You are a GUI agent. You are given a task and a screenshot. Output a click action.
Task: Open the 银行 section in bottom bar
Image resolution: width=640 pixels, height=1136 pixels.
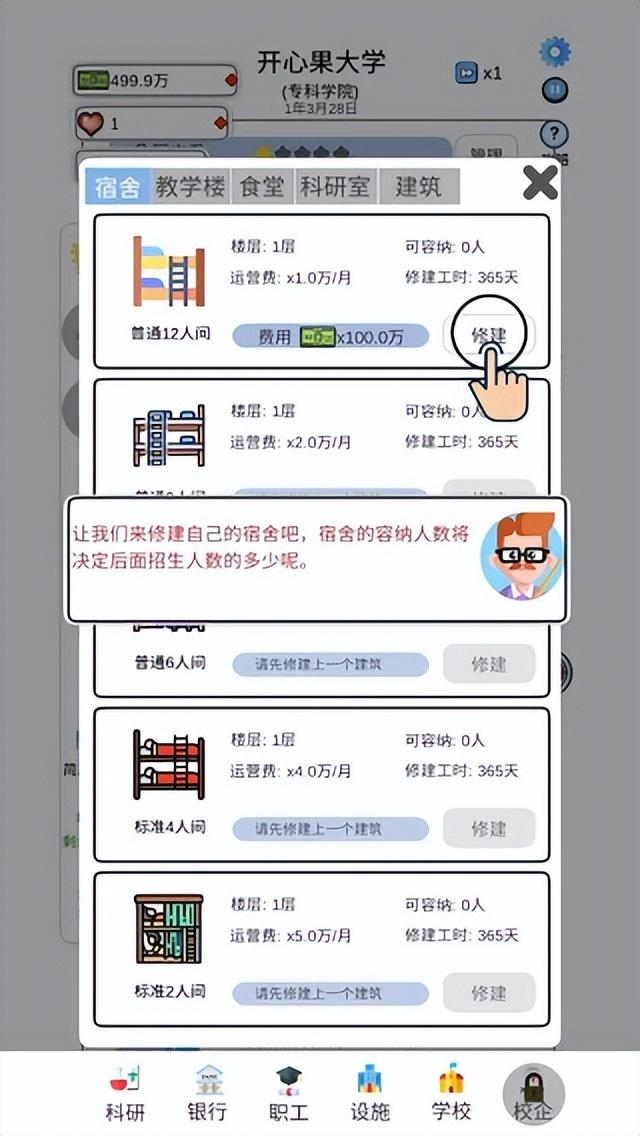(x=207, y=1093)
